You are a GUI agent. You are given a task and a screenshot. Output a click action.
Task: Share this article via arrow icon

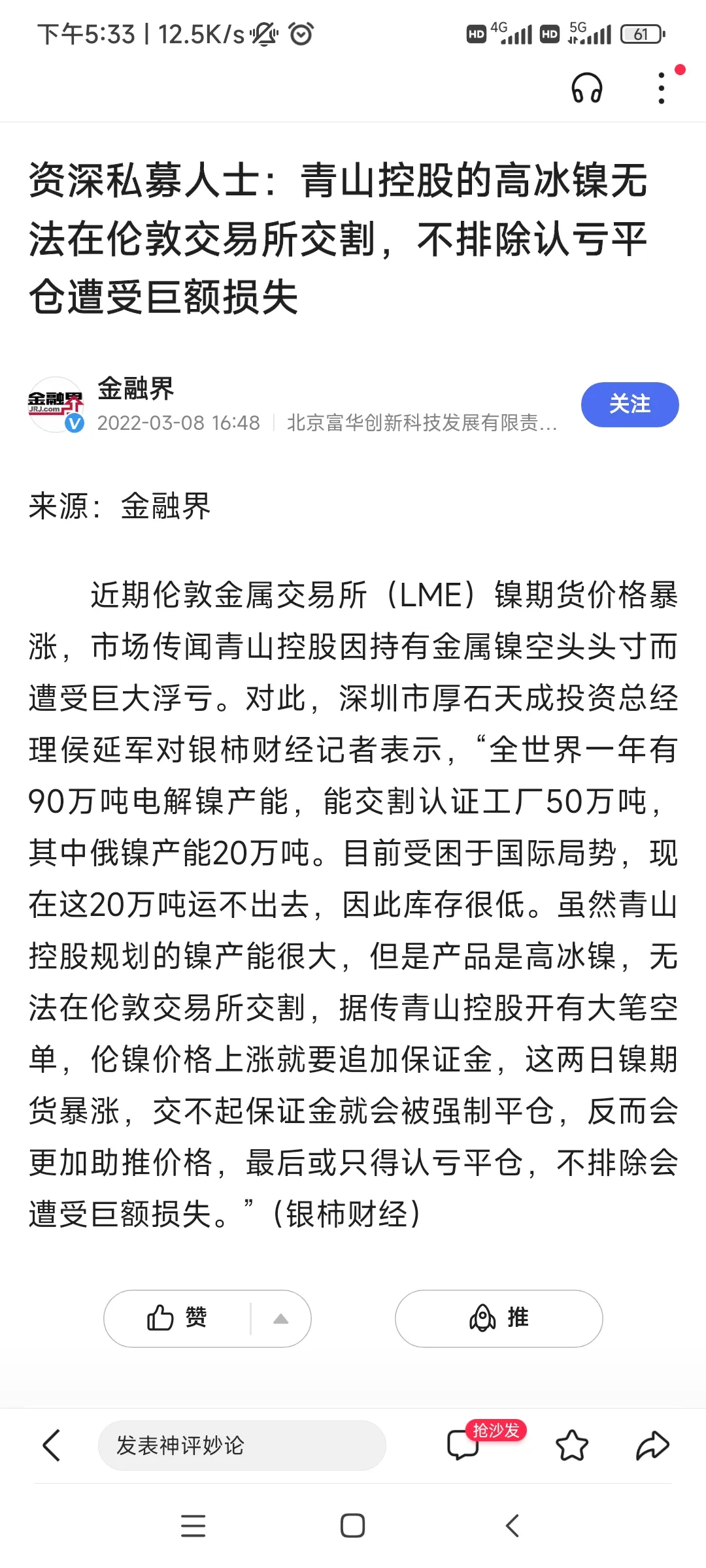click(x=652, y=1445)
